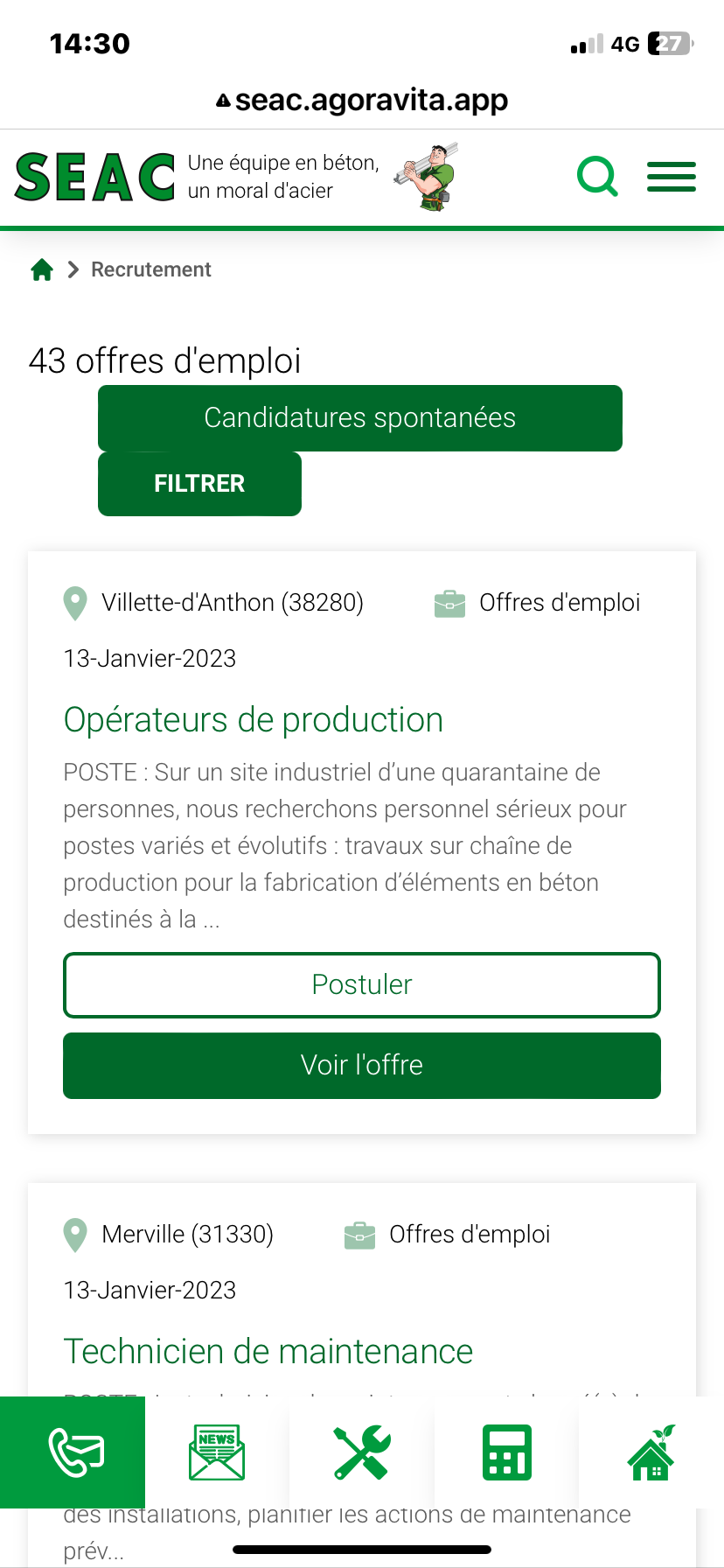The image size is (724, 1568).
Task: Tap the seac.agoravita.app address bar
Action: coord(362,101)
